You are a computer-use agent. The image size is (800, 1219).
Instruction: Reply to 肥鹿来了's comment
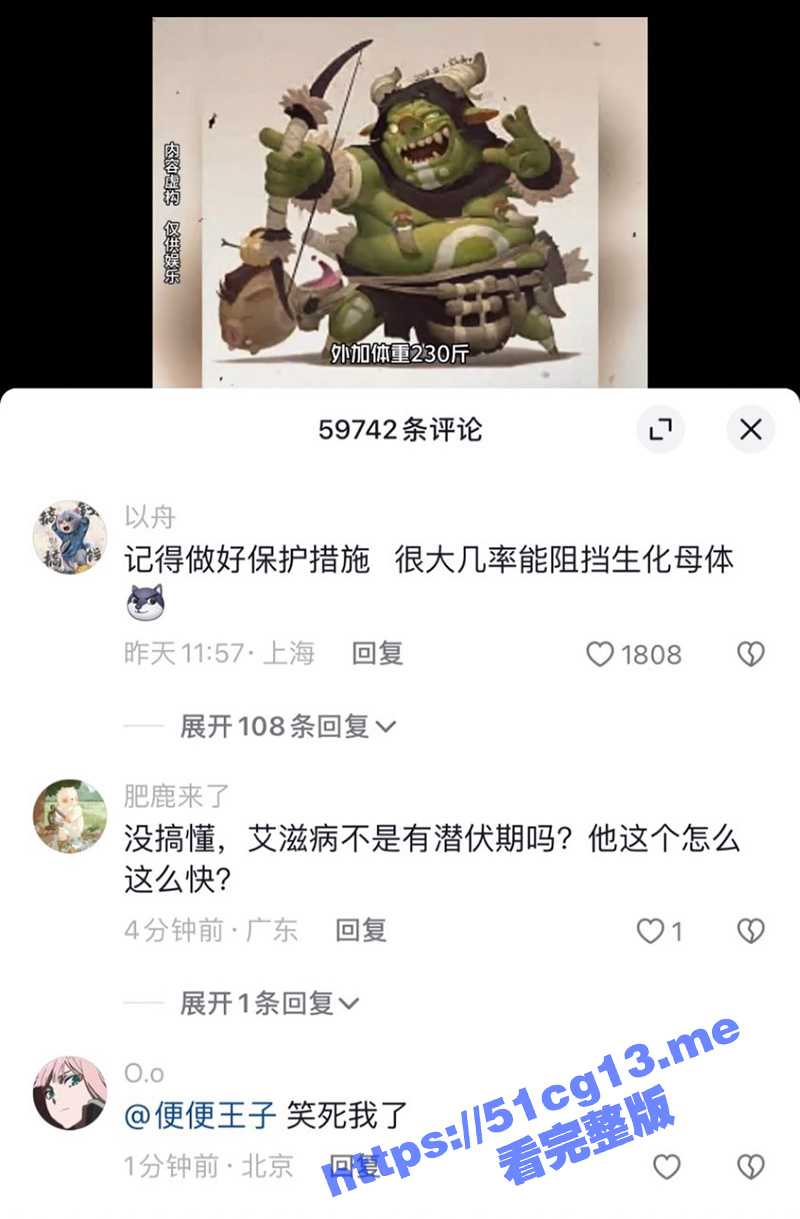[360, 931]
